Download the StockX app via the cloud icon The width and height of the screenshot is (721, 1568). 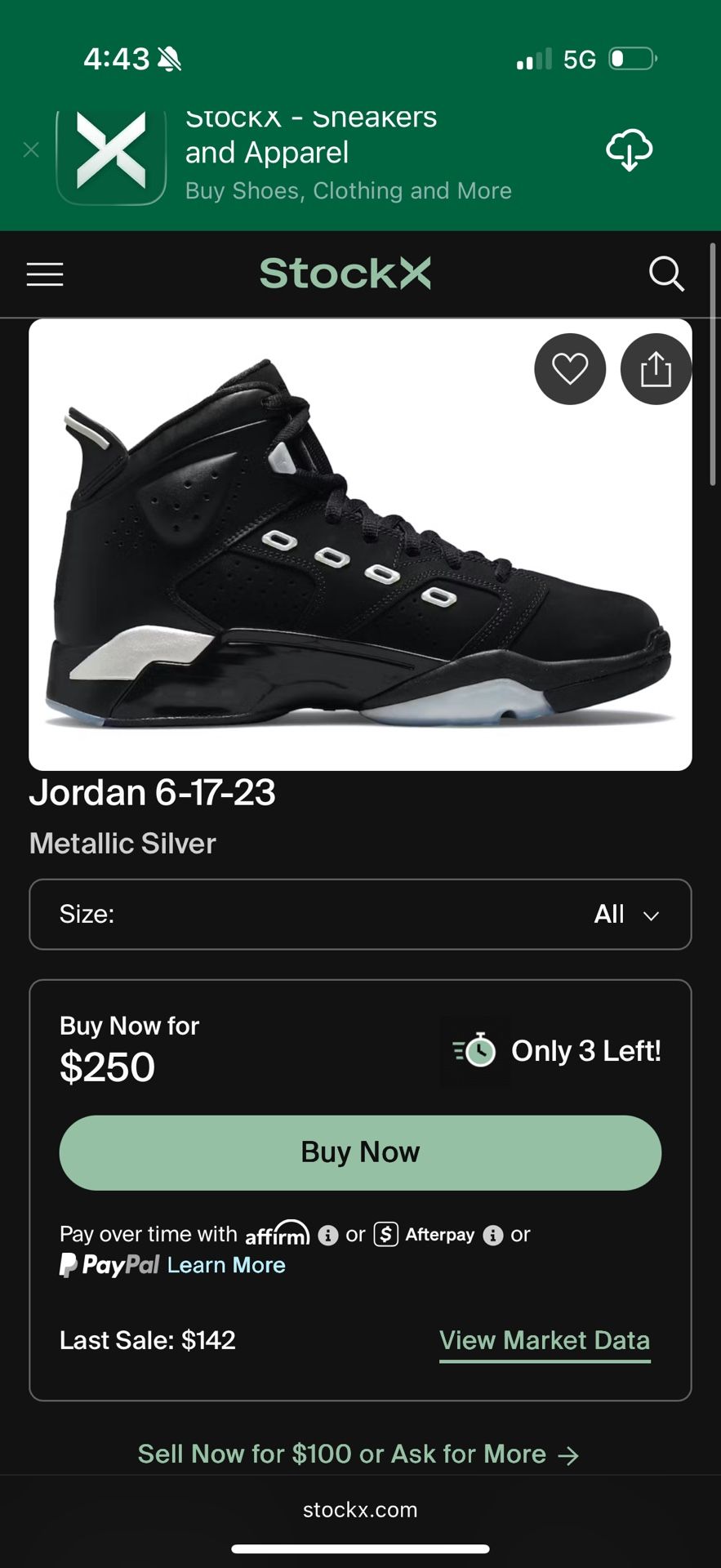tap(629, 149)
